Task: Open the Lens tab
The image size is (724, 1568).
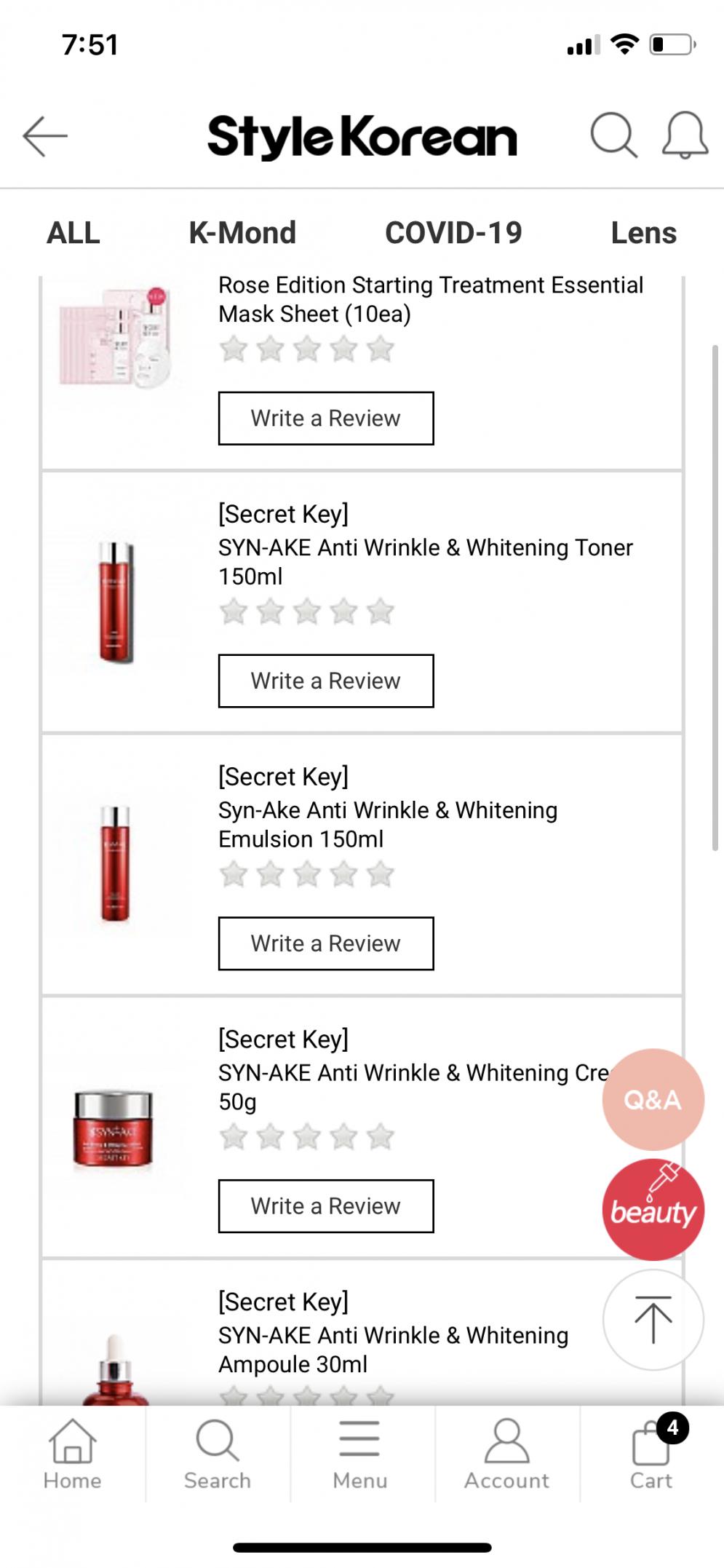Action: coord(644,233)
